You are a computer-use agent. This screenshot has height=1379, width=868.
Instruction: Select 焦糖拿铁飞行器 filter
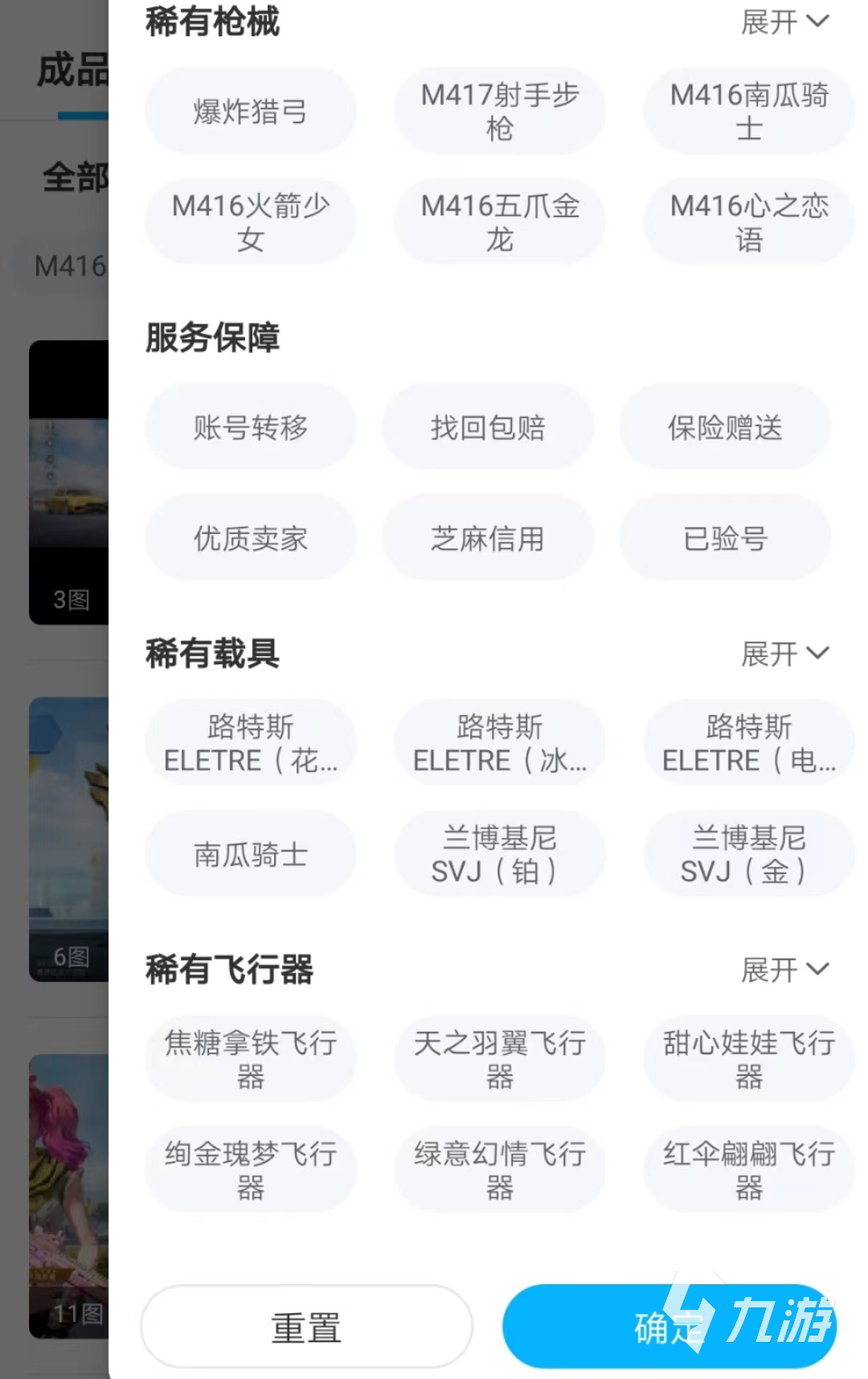coord(250,1058)
